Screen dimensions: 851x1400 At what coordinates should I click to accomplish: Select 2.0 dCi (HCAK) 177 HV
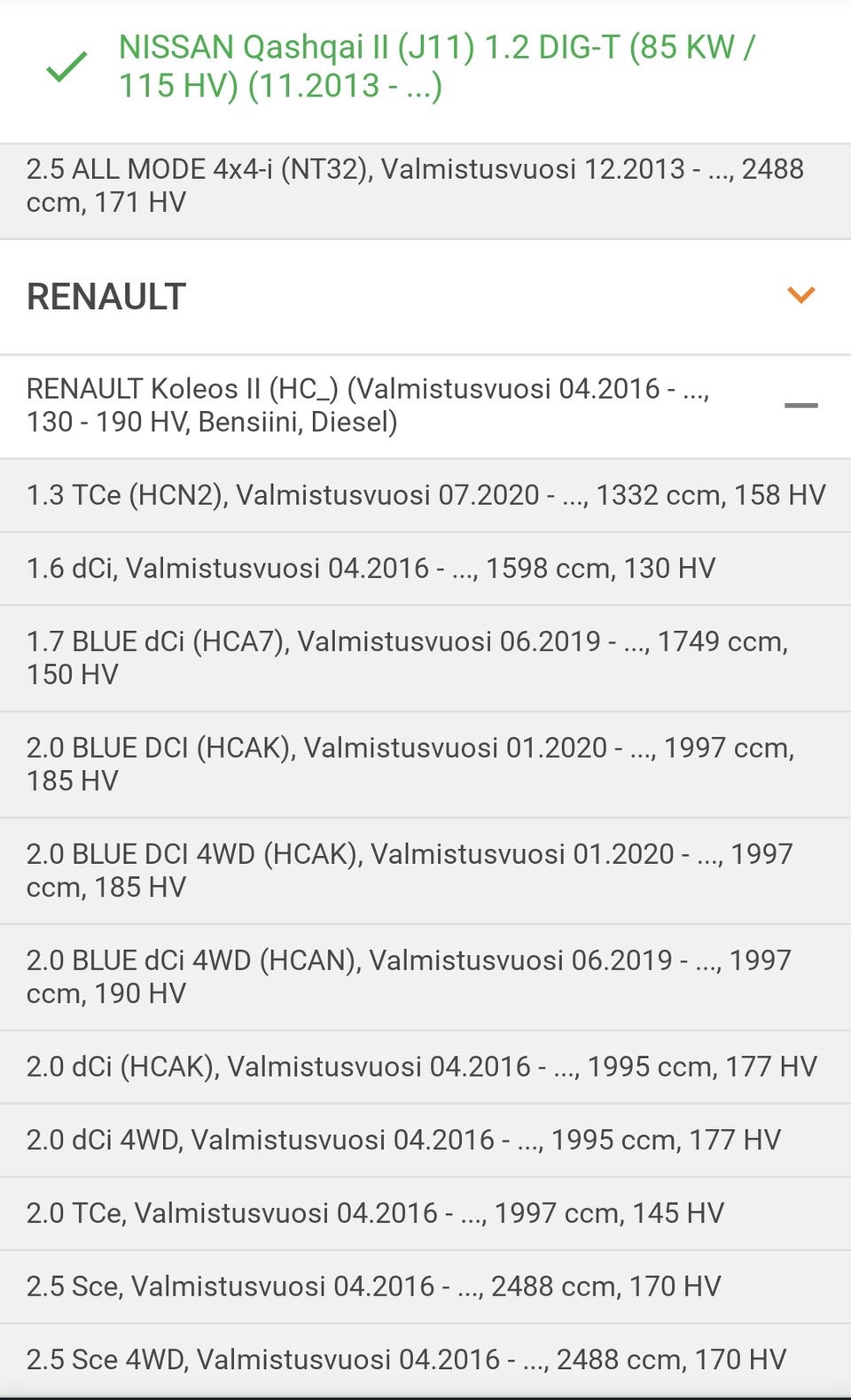click(421, 1067)
